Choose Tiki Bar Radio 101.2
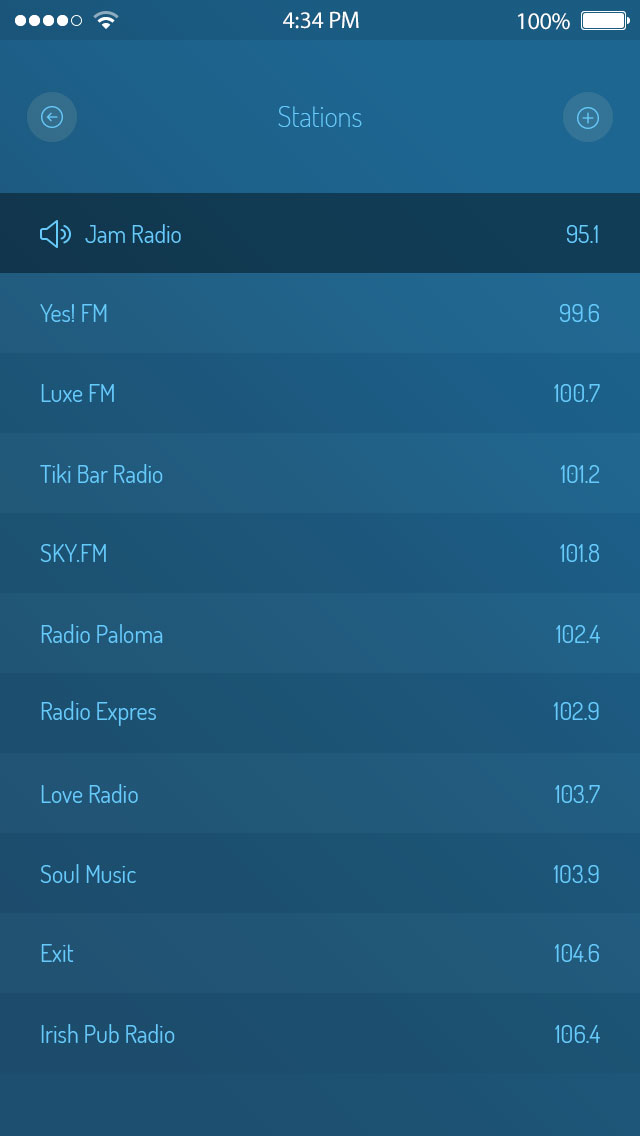The width and height of the screenshot is (640, 1136). [x=320, y=474]
